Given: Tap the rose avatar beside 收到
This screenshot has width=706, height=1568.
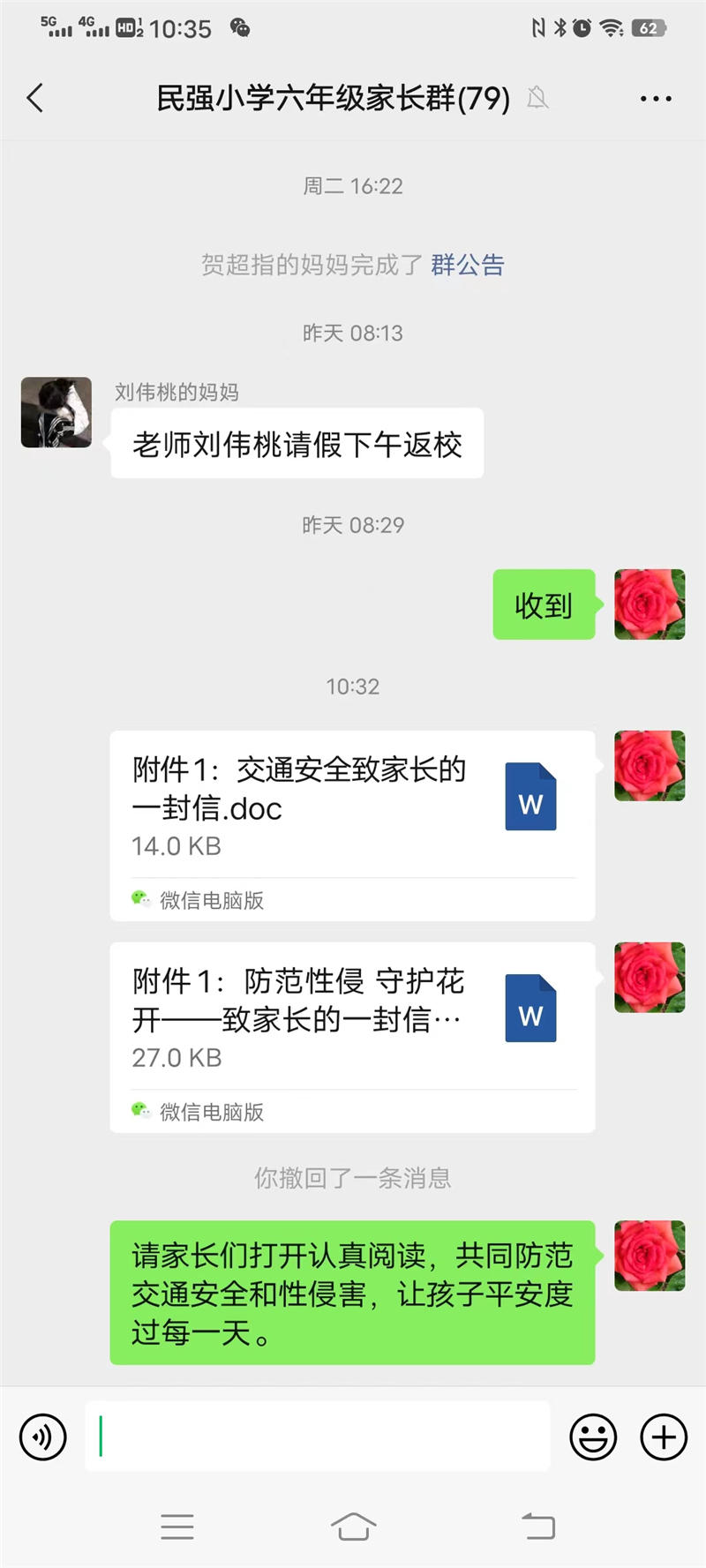Looking at the screenshot, I should (650, 604).
